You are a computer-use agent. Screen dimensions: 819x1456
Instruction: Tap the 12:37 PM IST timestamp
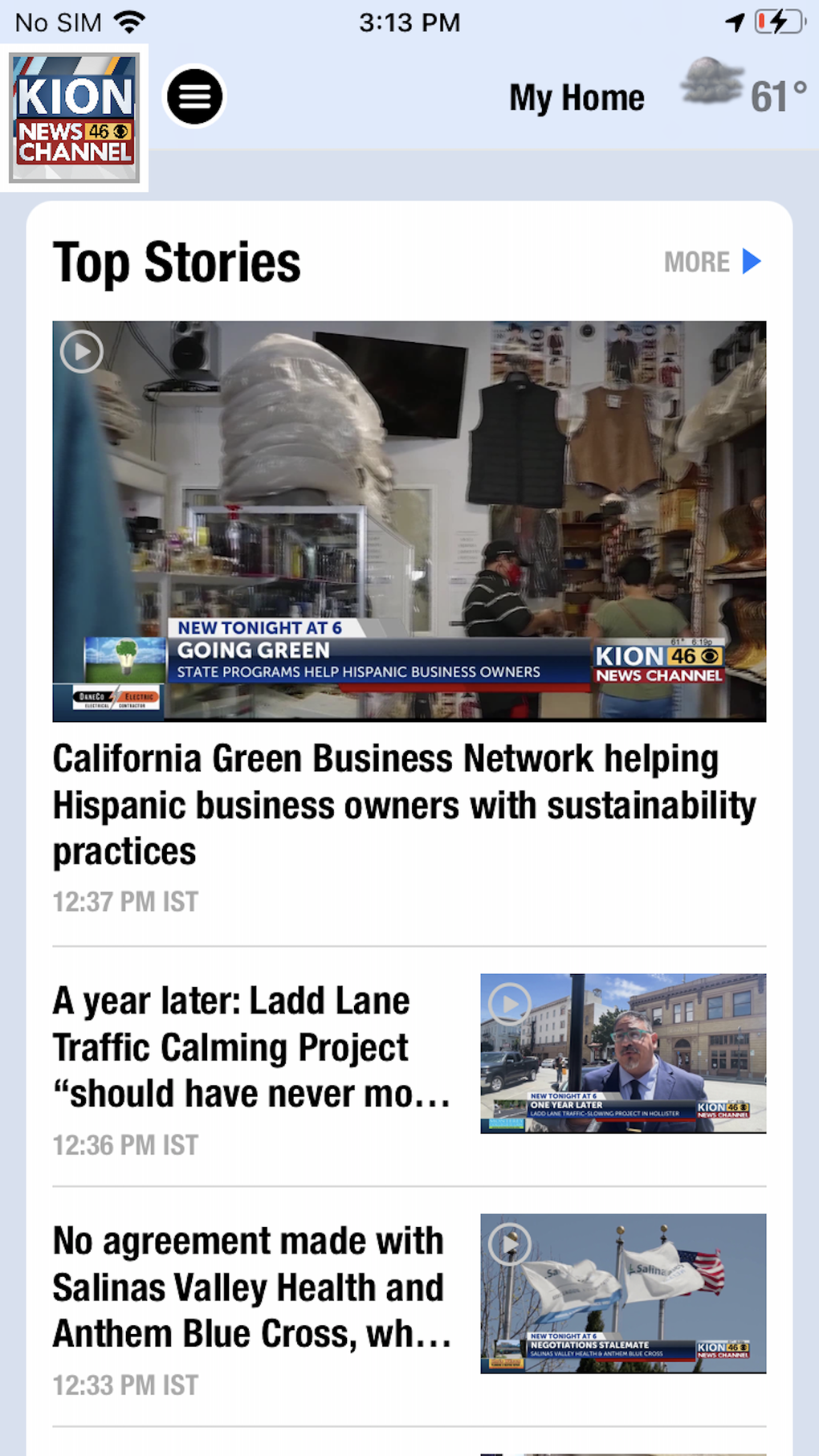124,901
